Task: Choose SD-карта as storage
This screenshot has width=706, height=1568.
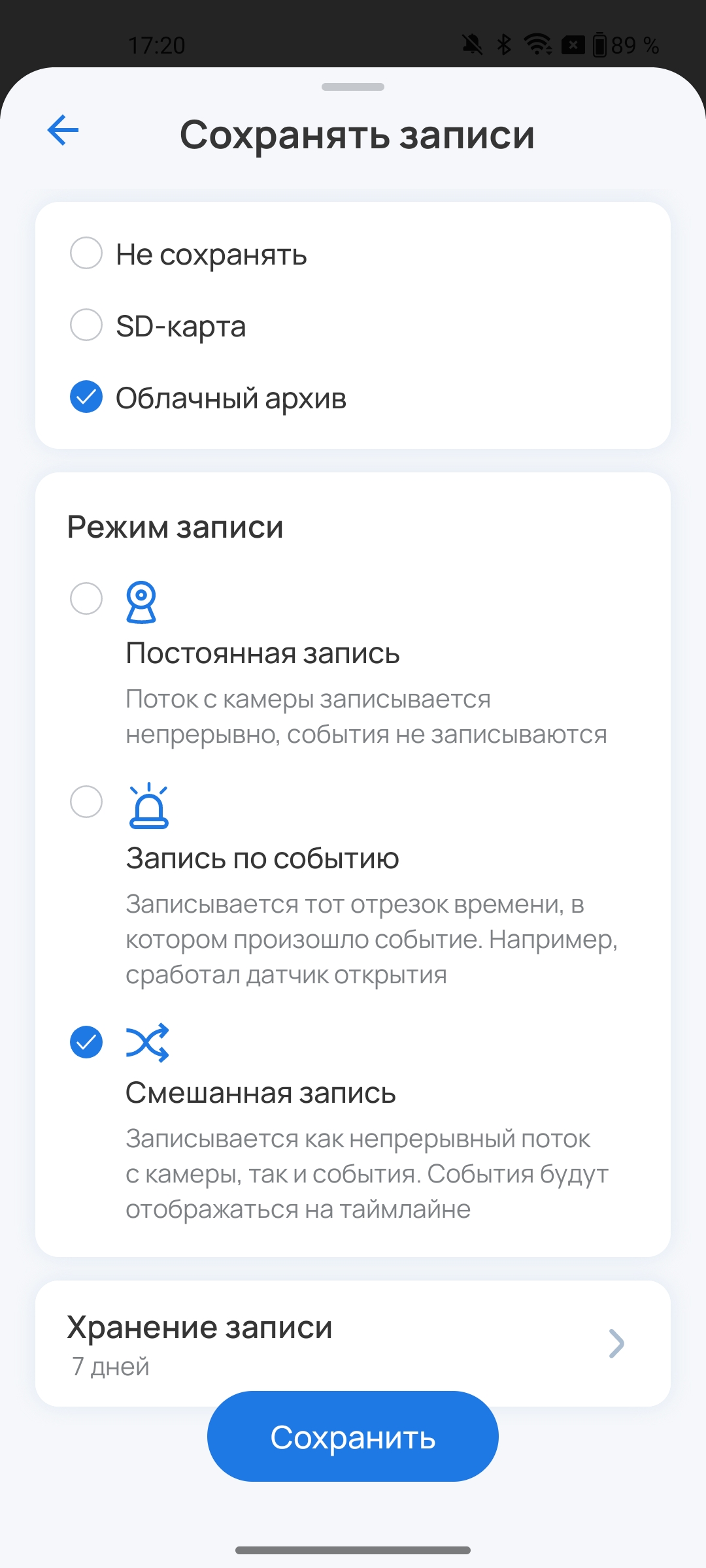Action: click(86, 325)
